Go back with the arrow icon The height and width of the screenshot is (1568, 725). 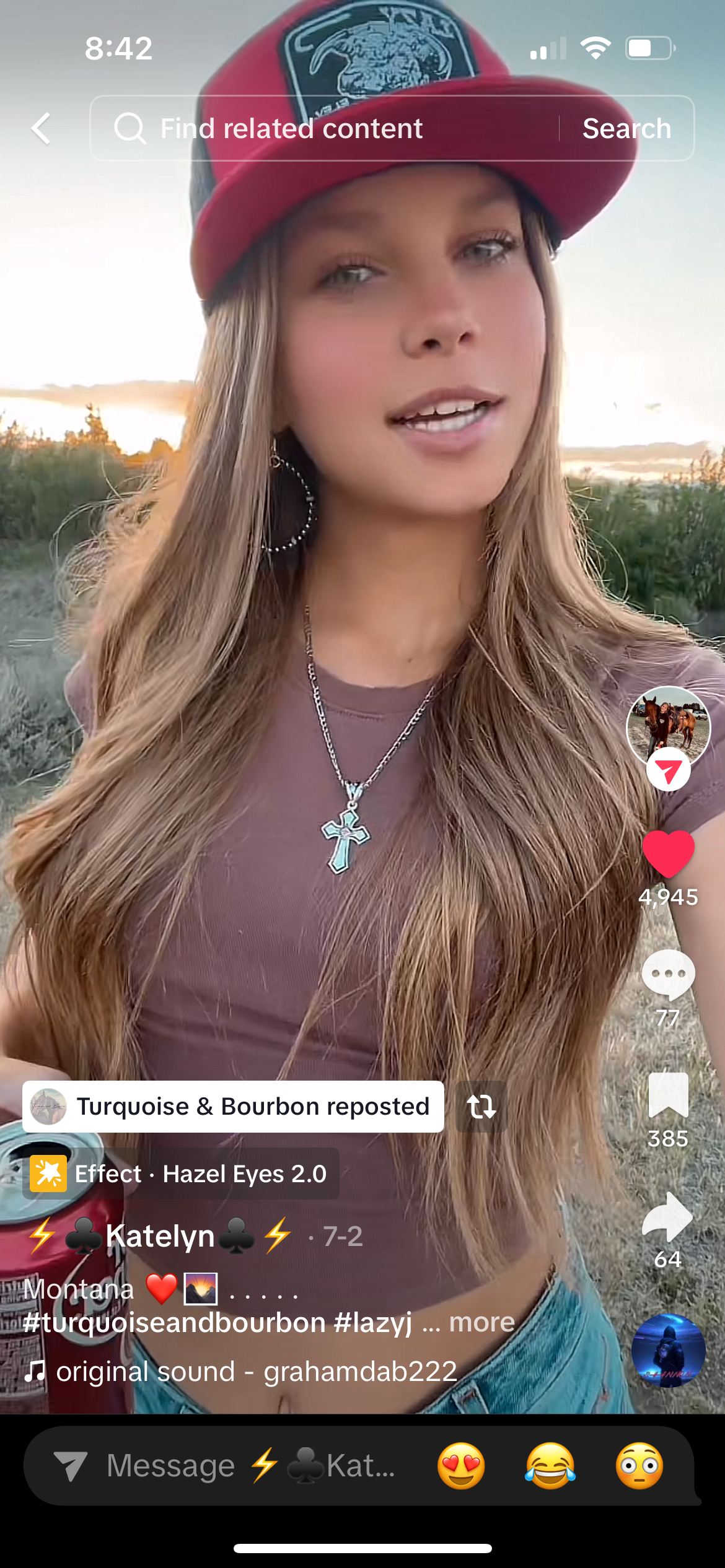(x=42, y=129)
